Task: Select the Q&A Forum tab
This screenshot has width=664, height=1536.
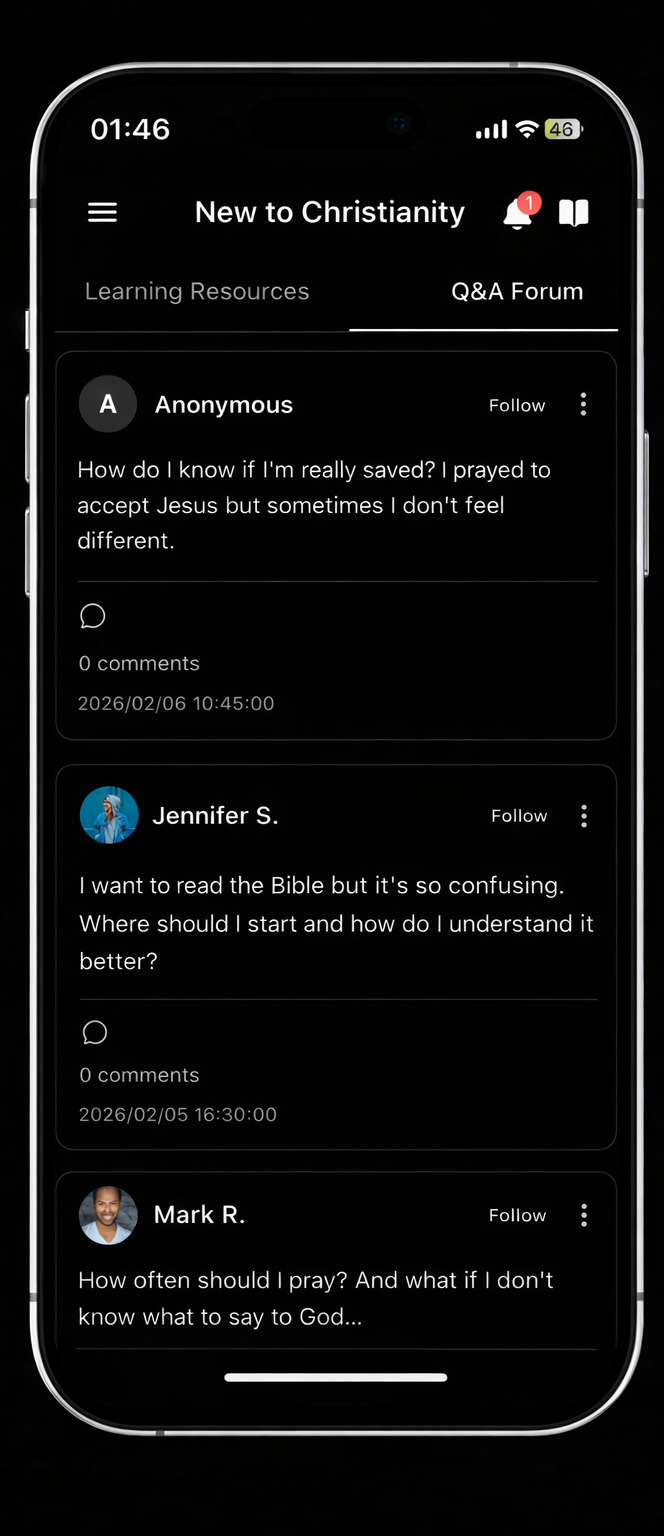Action: [516, 291]
